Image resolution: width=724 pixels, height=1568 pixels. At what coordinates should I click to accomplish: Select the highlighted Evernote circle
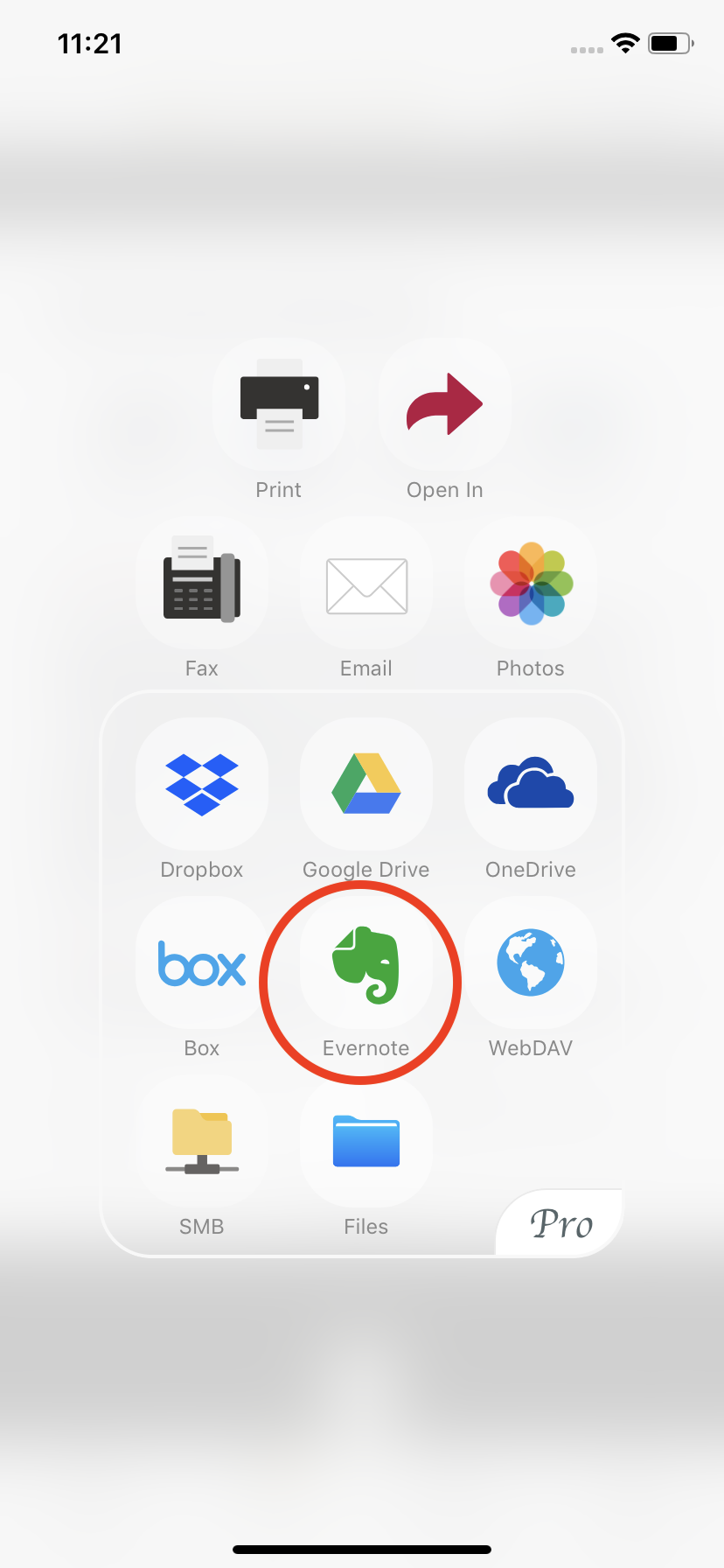click(x=361, y=980)
